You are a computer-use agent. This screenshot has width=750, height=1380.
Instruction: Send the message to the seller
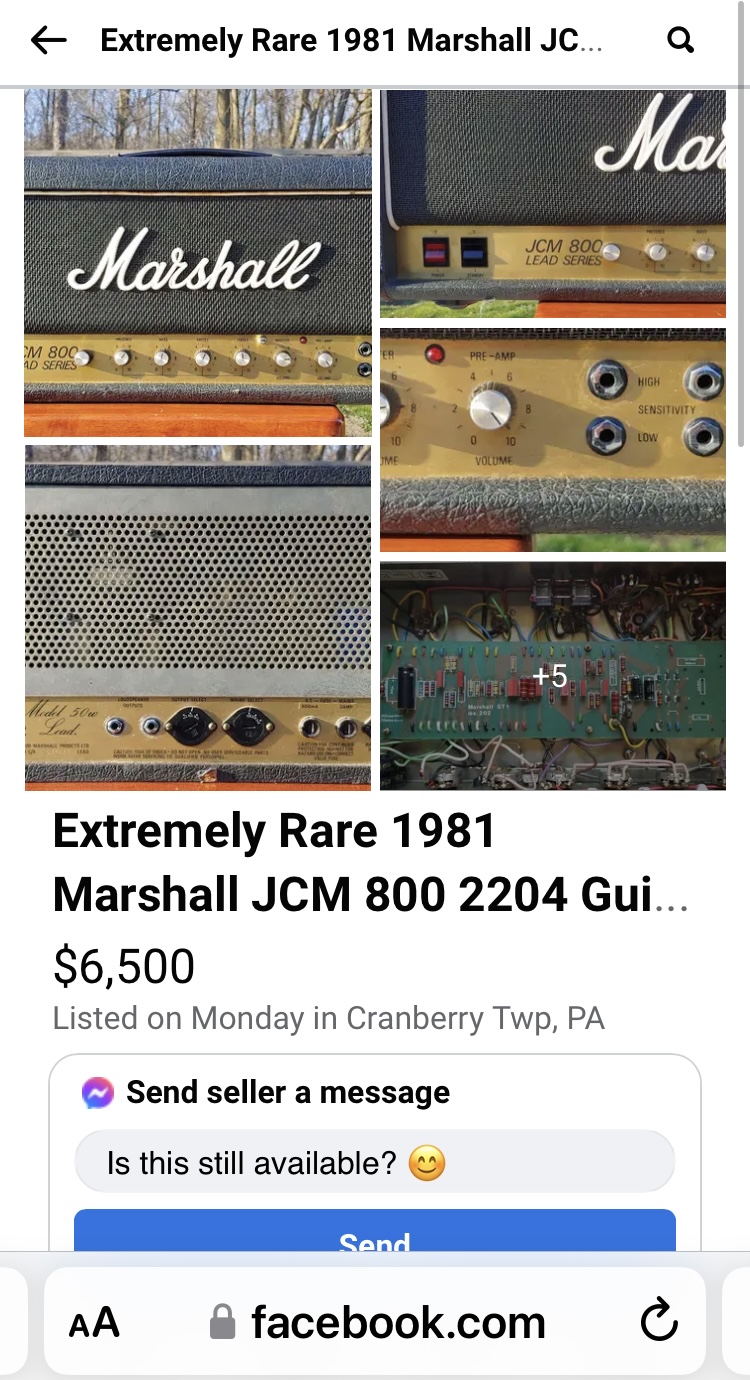click(374, 1235)
